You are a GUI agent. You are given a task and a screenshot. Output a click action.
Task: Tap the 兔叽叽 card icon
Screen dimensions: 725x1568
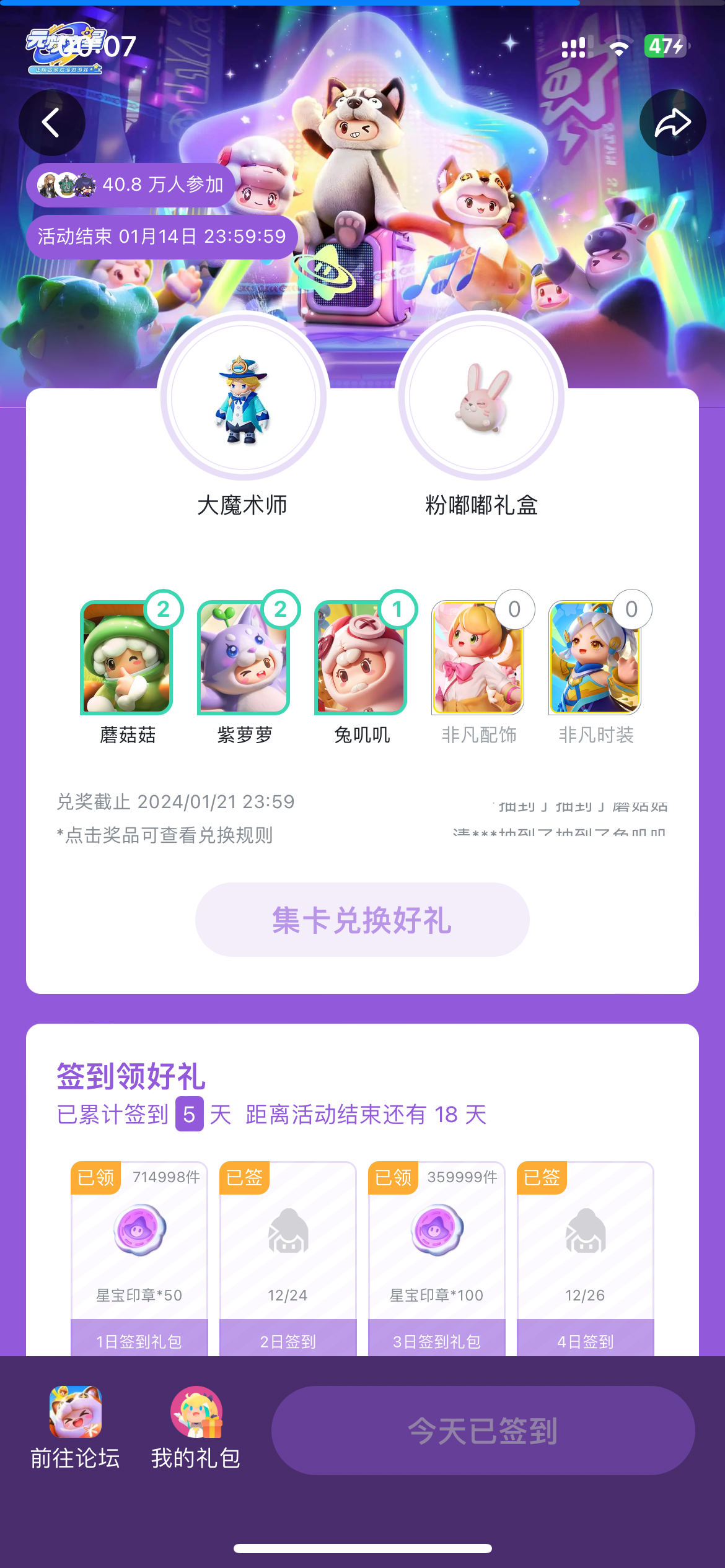point(360,659)
